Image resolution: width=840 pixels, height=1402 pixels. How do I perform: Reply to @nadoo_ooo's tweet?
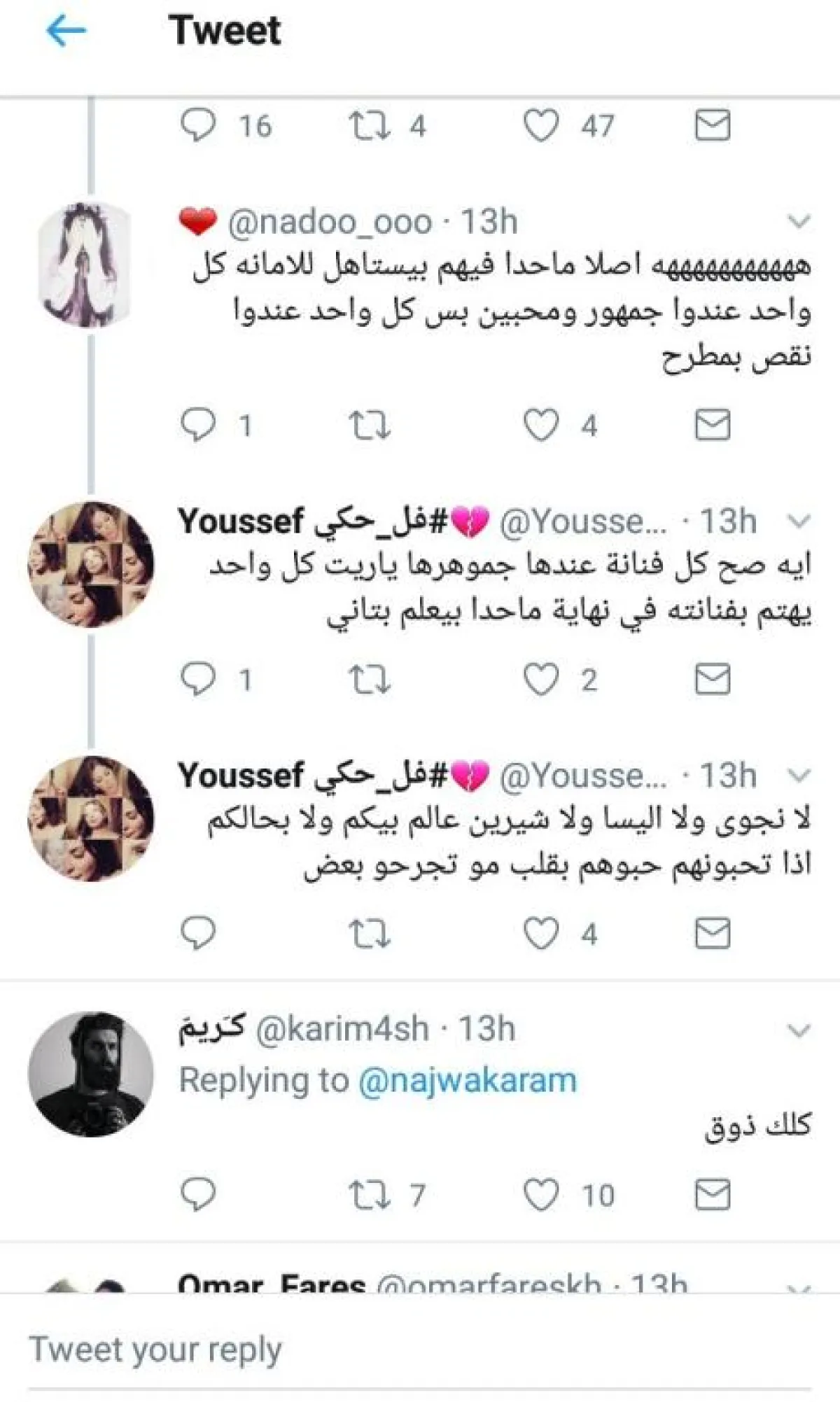(198, 425)
